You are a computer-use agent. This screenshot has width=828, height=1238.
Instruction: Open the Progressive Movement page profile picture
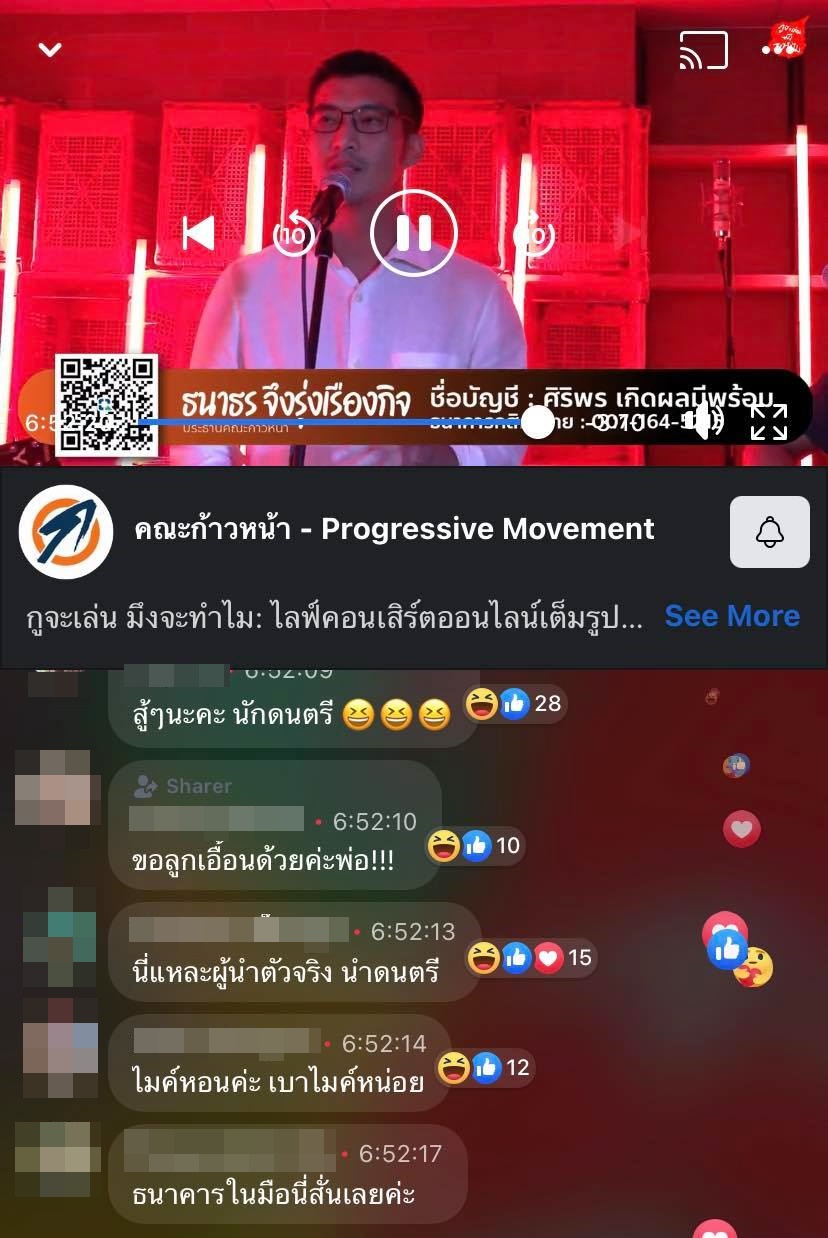tap(65, 532)
